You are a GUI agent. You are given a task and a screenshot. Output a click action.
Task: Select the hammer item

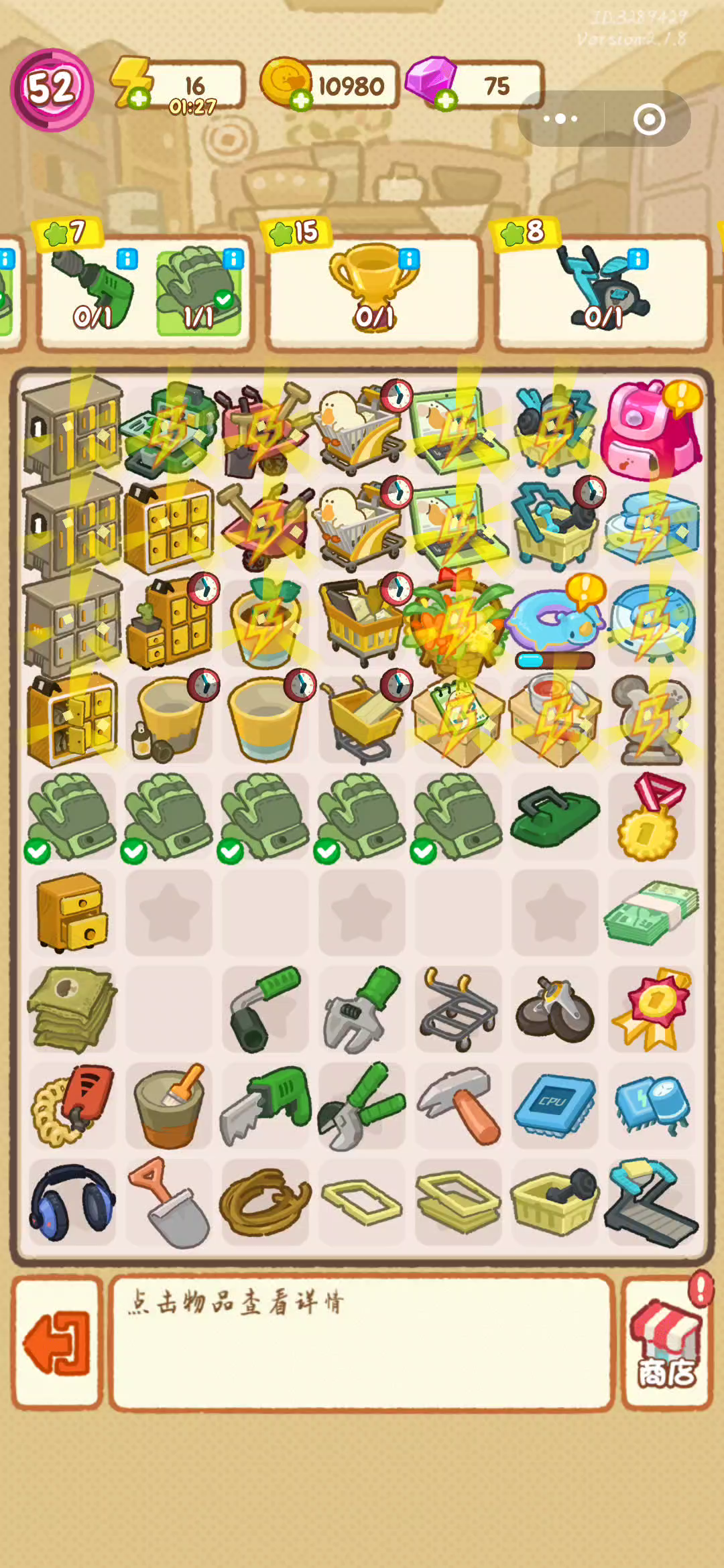[x=459, y=1104]
